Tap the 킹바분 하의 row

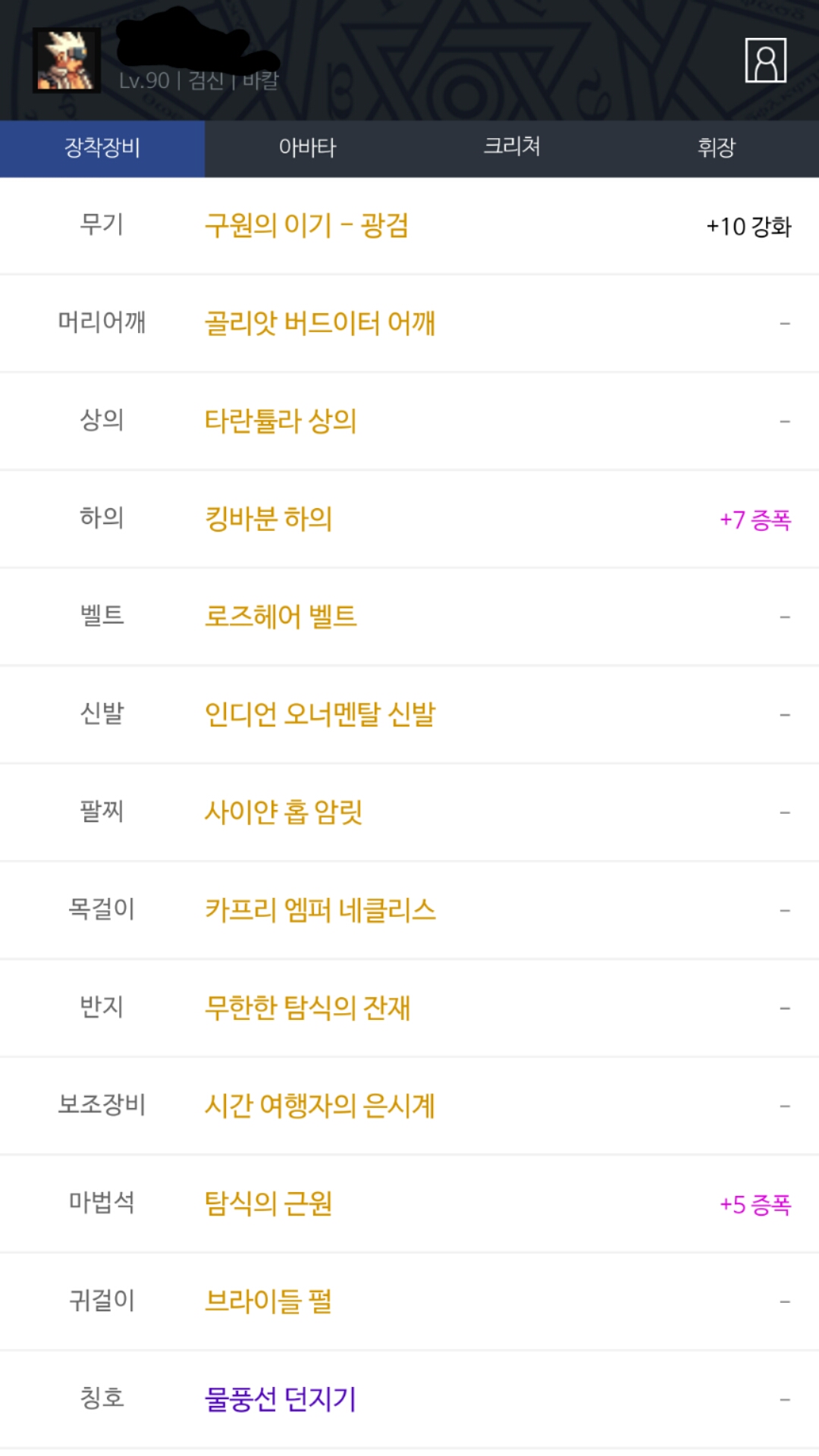click(268, 519)
